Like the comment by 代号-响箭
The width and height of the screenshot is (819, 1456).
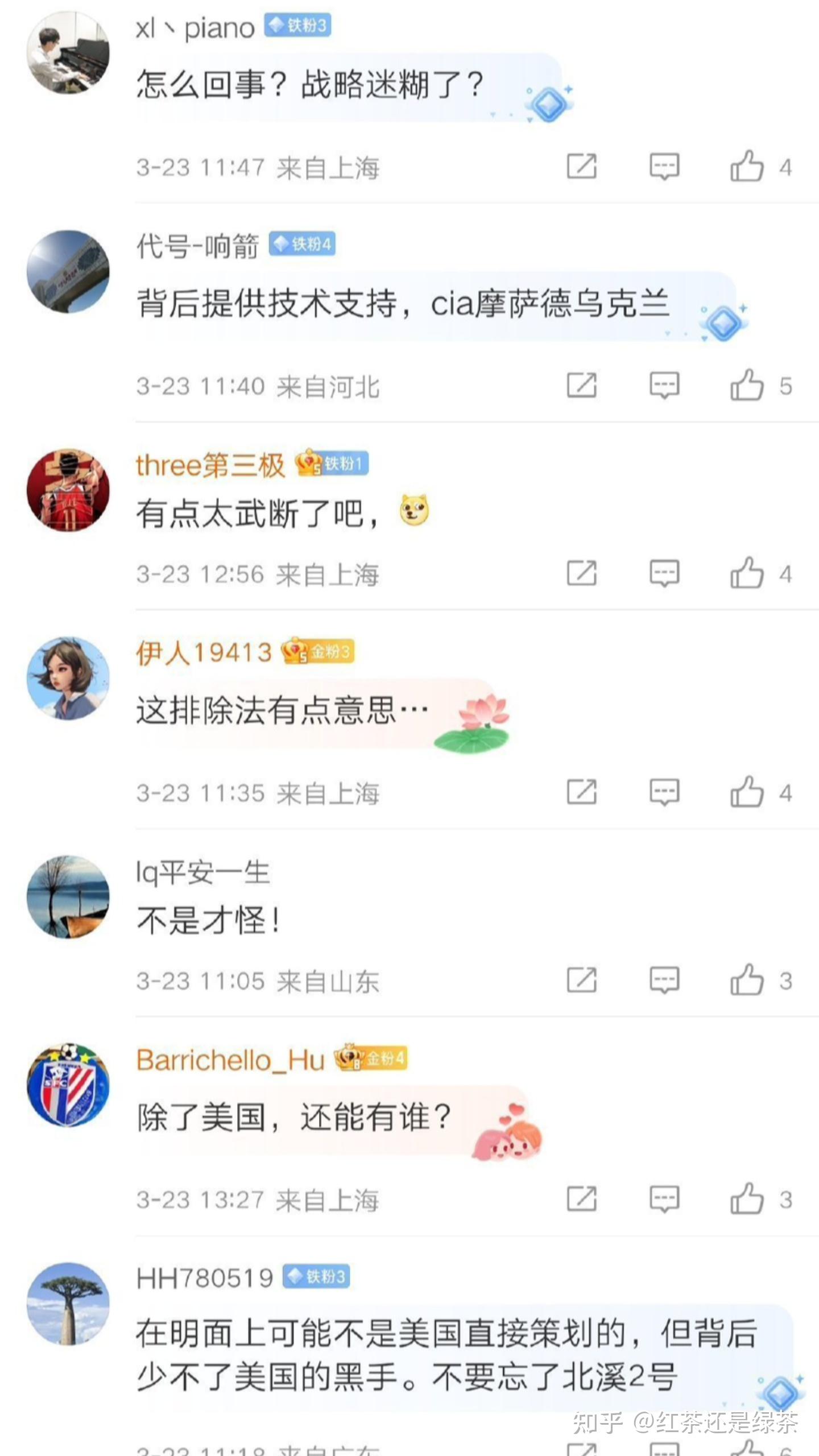[747, 385]
